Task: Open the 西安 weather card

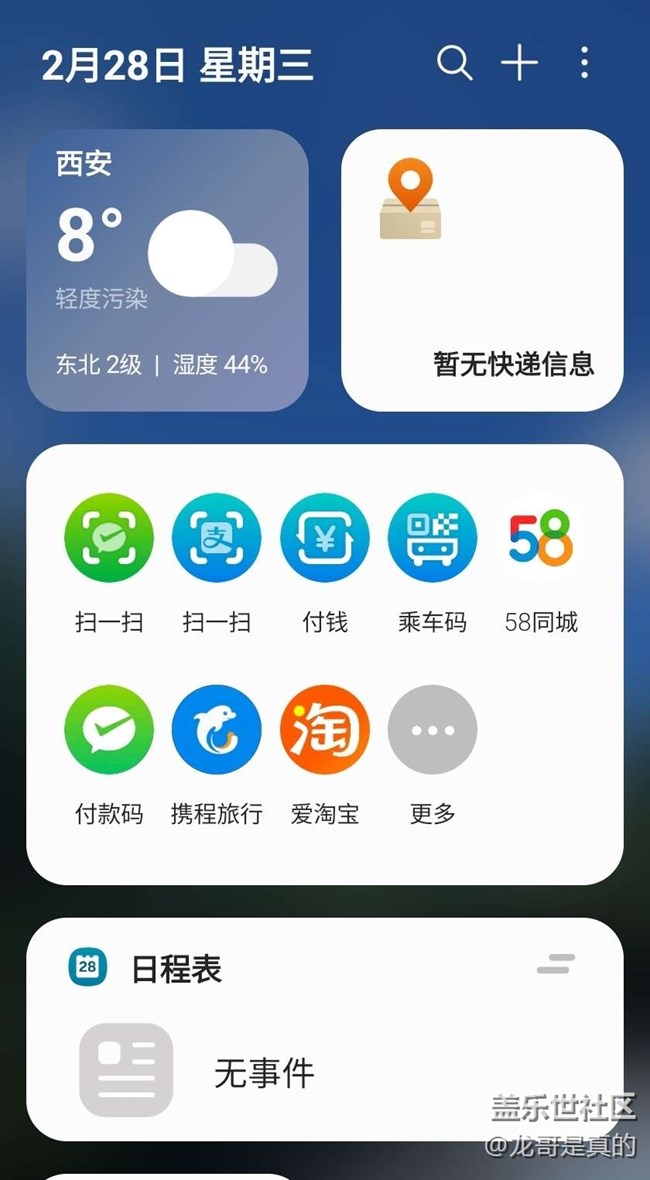Action: pyautogui.click(x=167, y=270)
